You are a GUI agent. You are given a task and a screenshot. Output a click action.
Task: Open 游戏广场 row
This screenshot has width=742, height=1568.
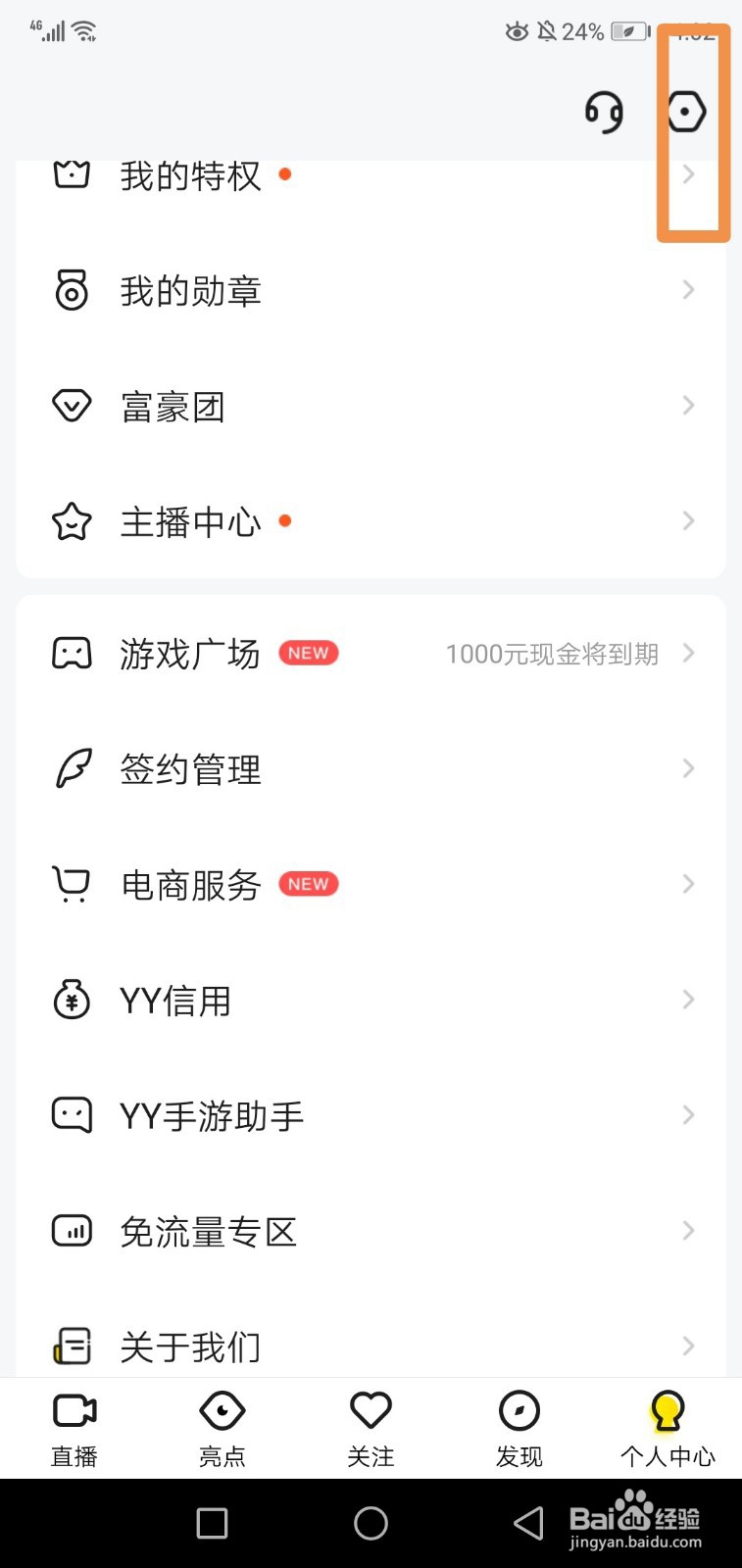click(x=371, y=654)
